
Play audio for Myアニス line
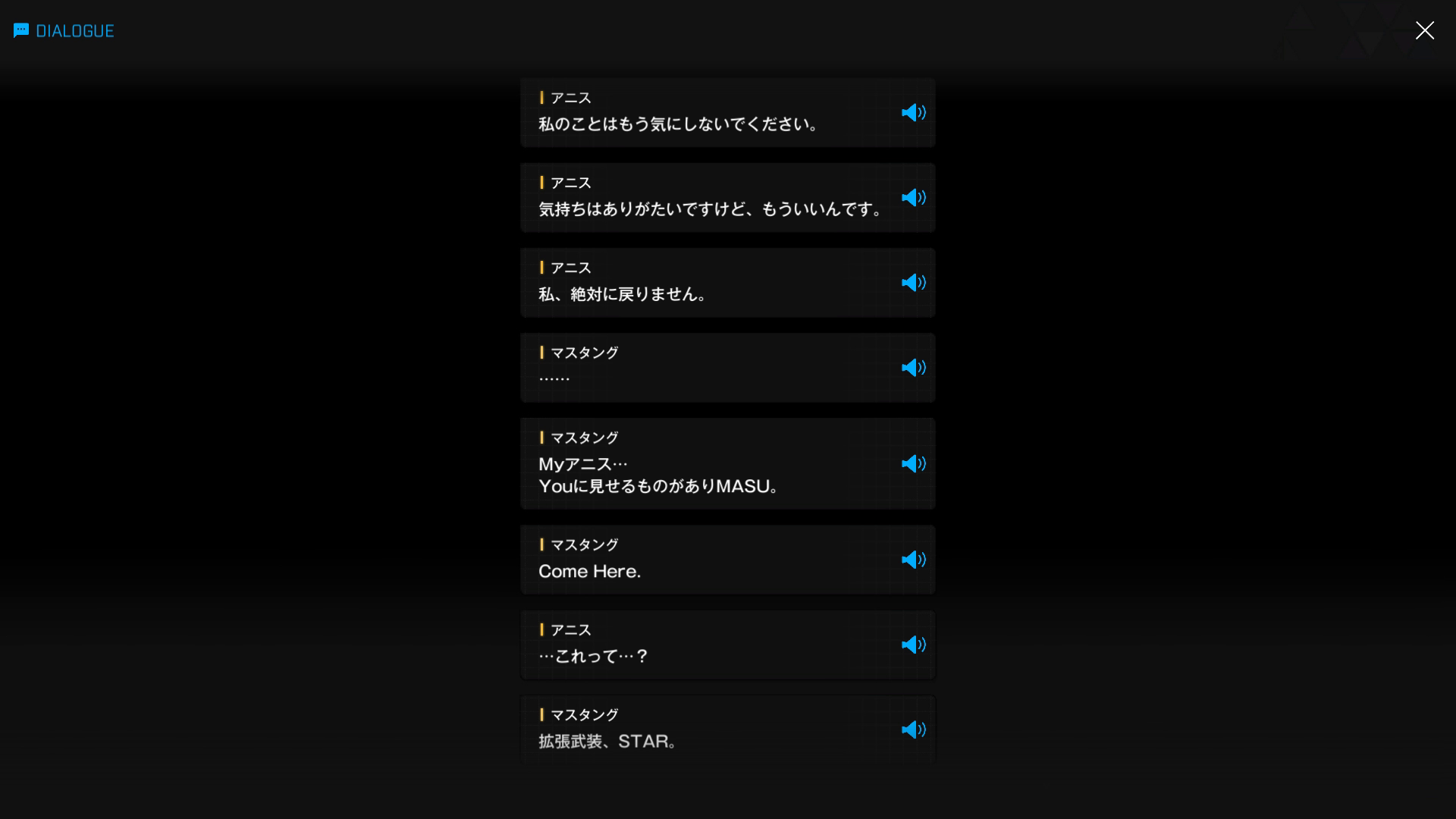(x=914, y=463)
